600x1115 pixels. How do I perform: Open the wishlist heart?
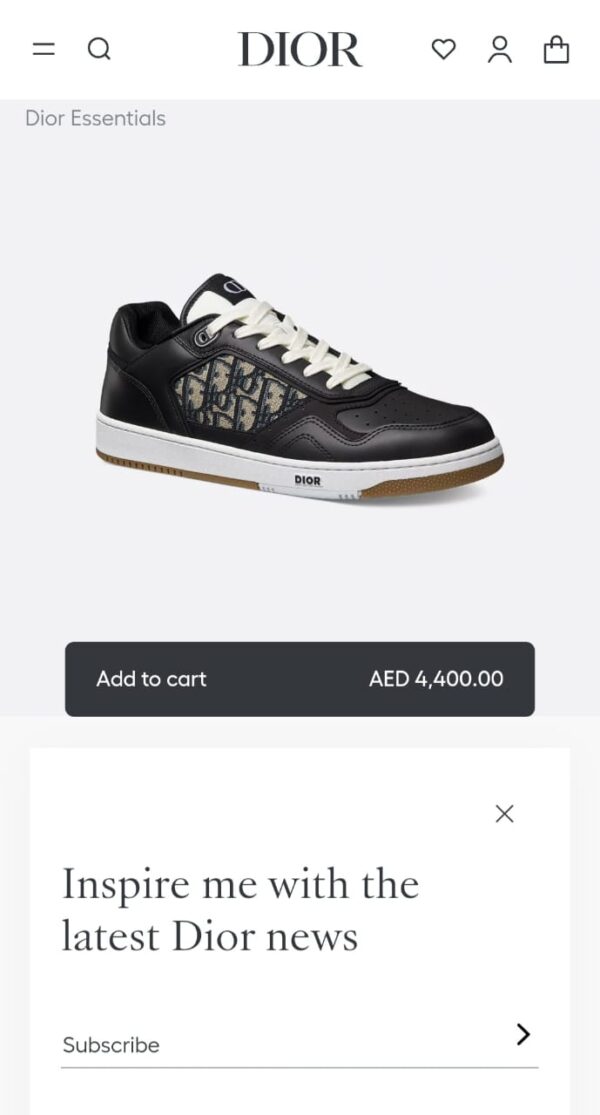tap(443, 49)
